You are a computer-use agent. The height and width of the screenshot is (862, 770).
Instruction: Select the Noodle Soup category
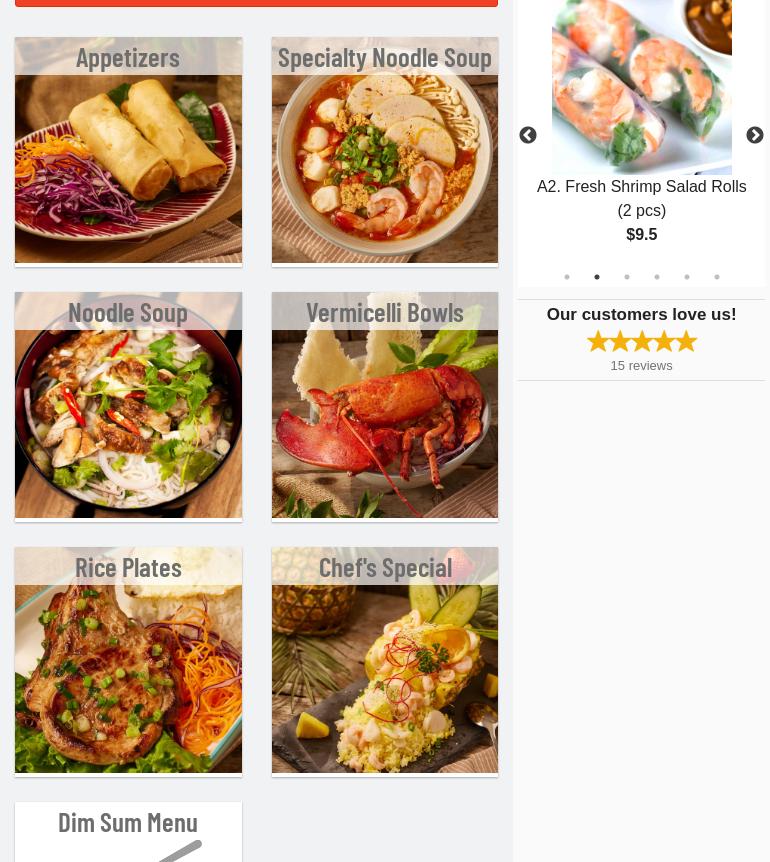pos(128,406)
